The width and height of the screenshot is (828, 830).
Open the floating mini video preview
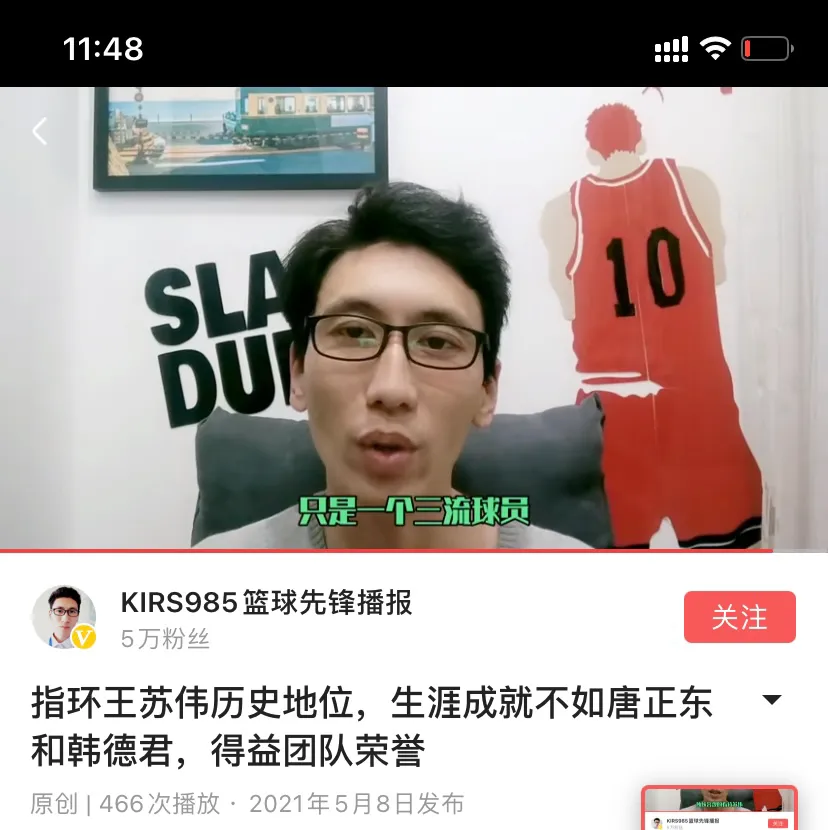tap(718, 808)
